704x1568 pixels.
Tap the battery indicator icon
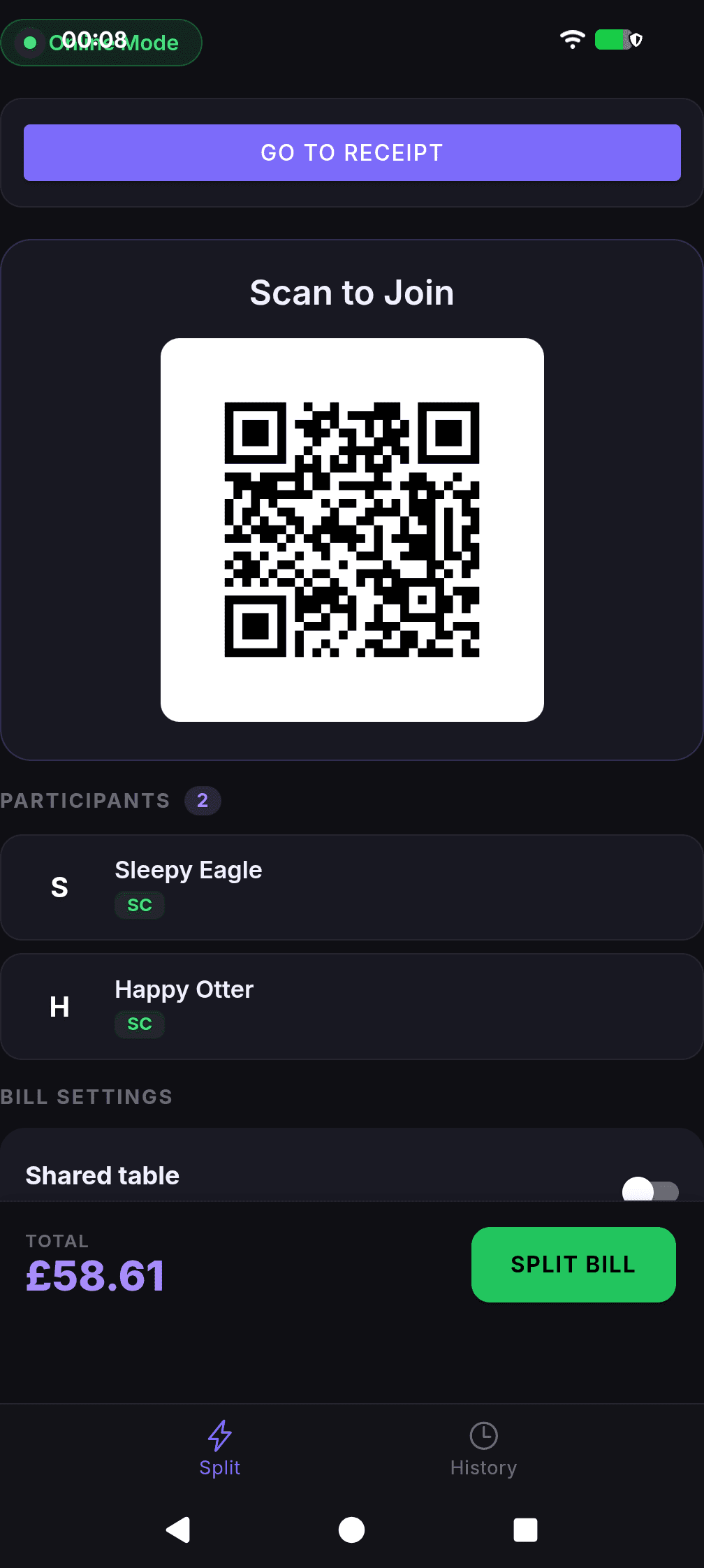coord(613,40)
